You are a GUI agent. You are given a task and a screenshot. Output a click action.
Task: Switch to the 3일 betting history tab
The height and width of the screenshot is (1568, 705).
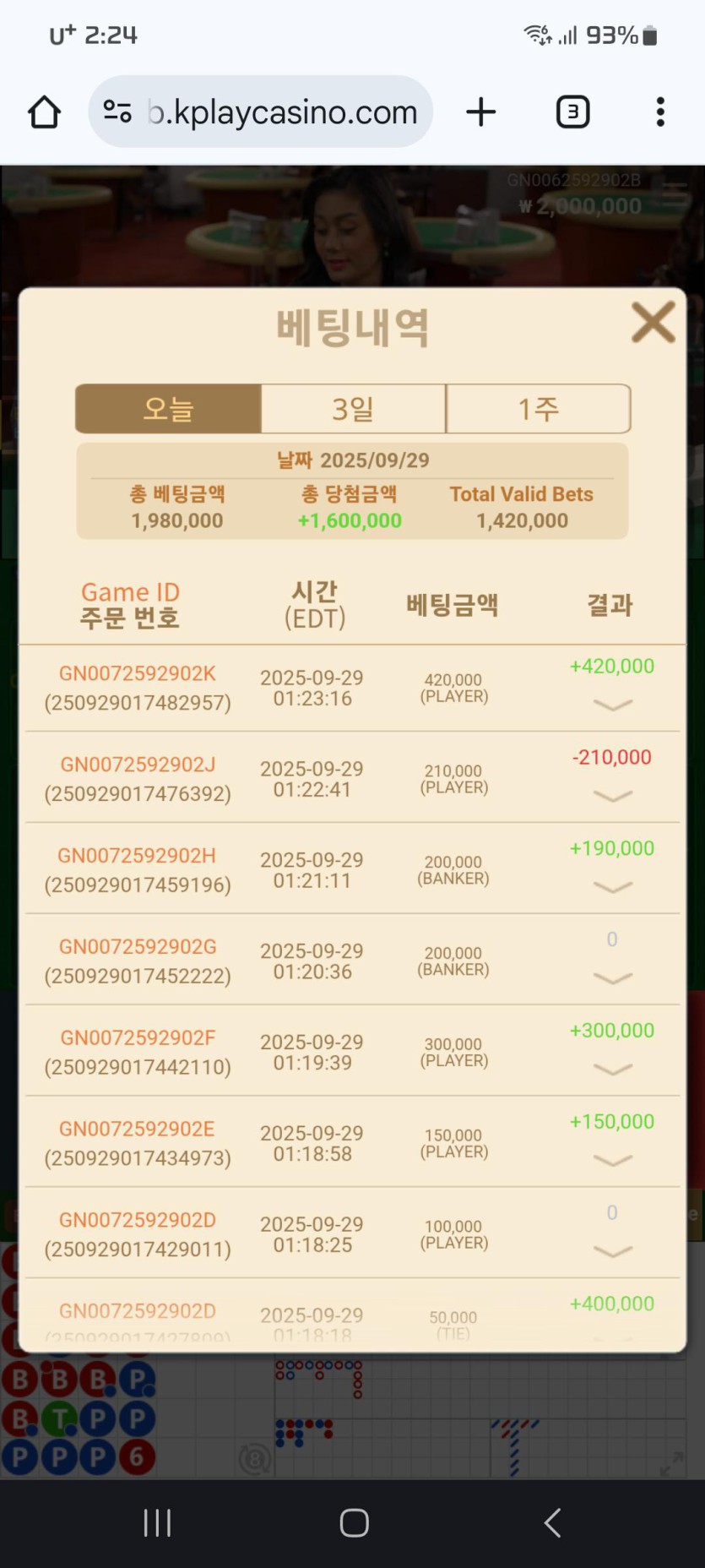click(353, 408)
